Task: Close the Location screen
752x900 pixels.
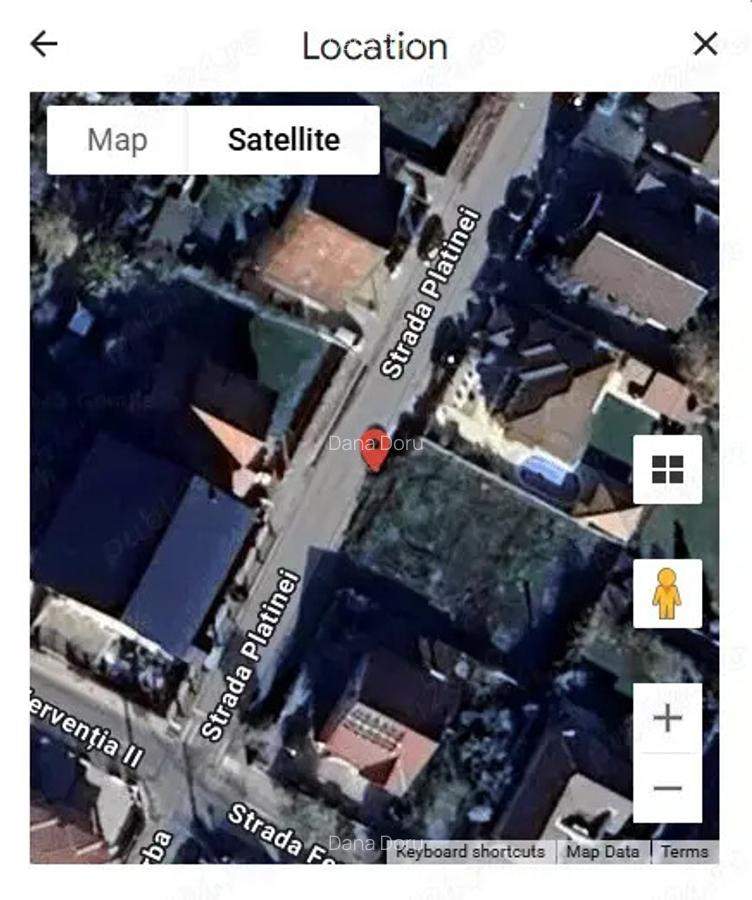Action: pyautogui.click(x=705, y=44)
